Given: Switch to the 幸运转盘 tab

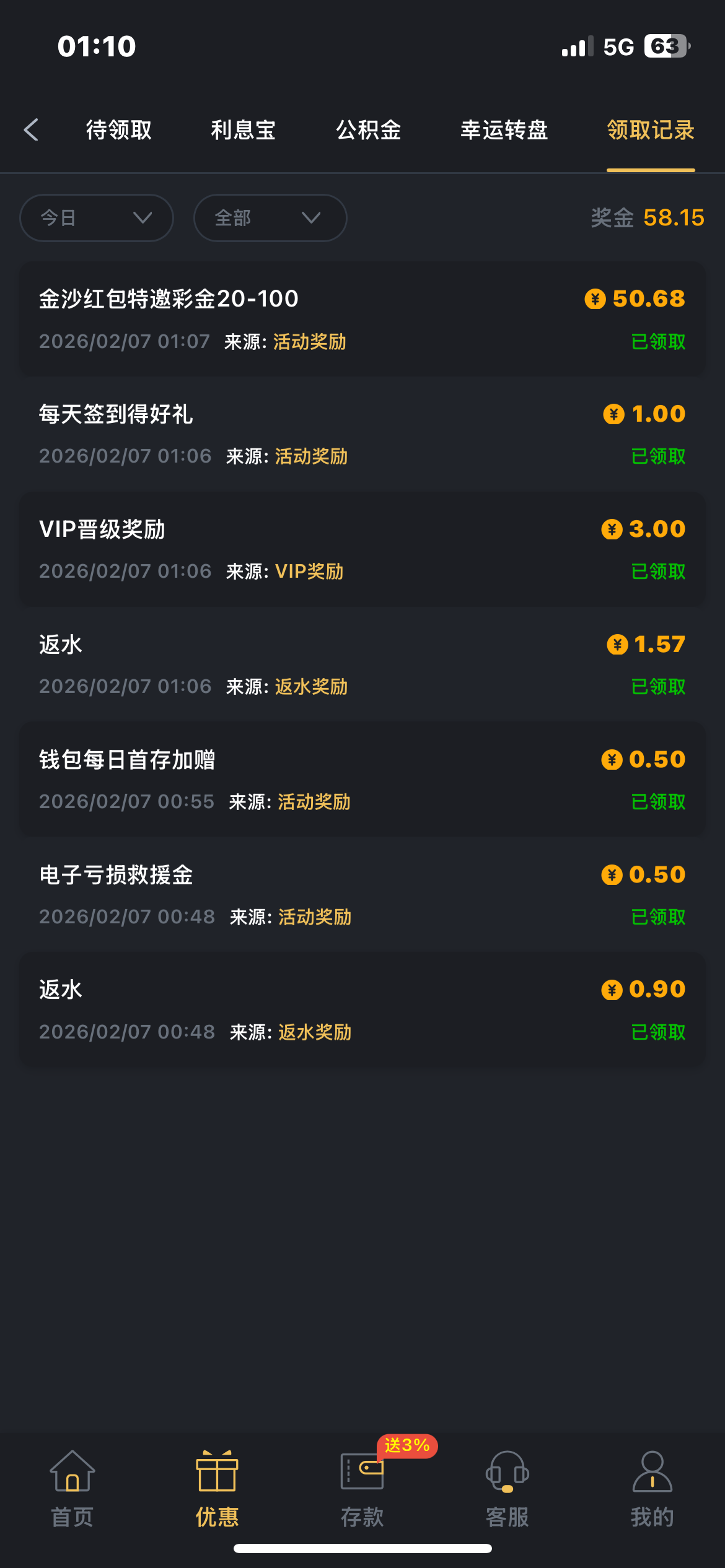Looking at the screenshot, I should tap(504, 130).
